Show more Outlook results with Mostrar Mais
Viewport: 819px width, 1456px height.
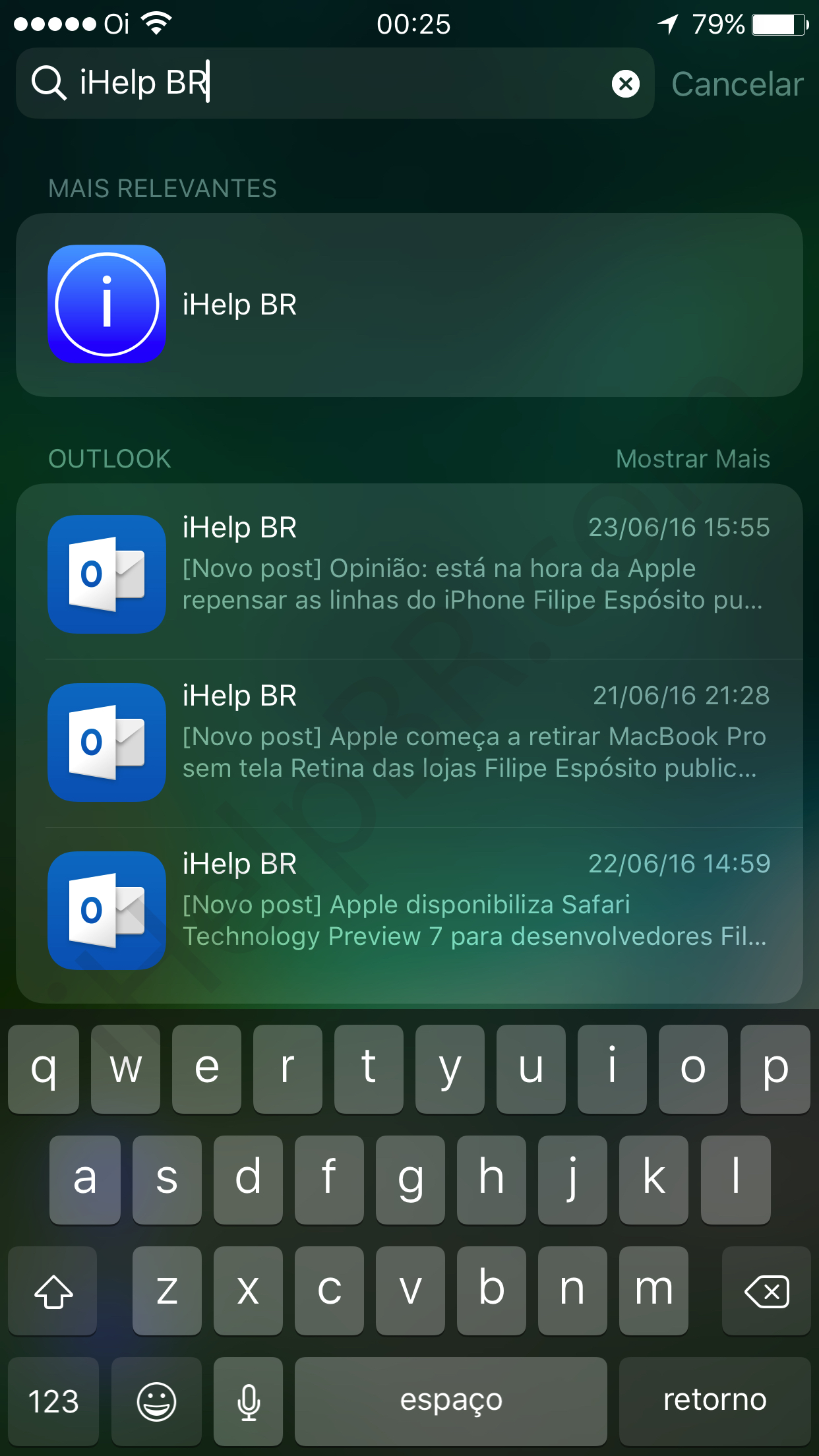point(692,459)
